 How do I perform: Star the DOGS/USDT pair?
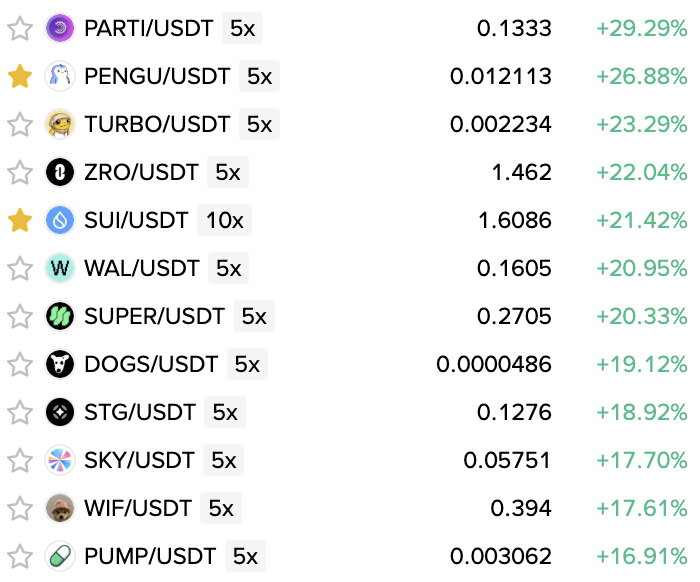tap(20, 364)
